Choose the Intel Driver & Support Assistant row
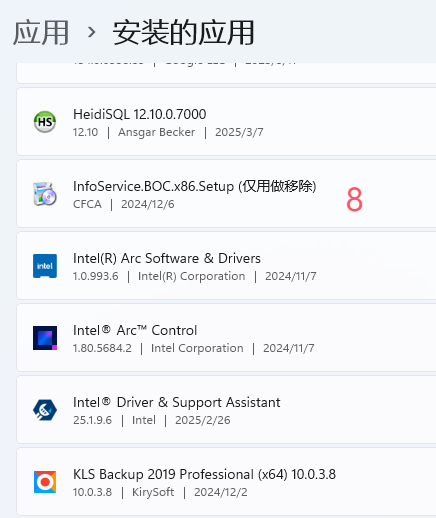The image size is (436, 518). (x=226, y=410)
